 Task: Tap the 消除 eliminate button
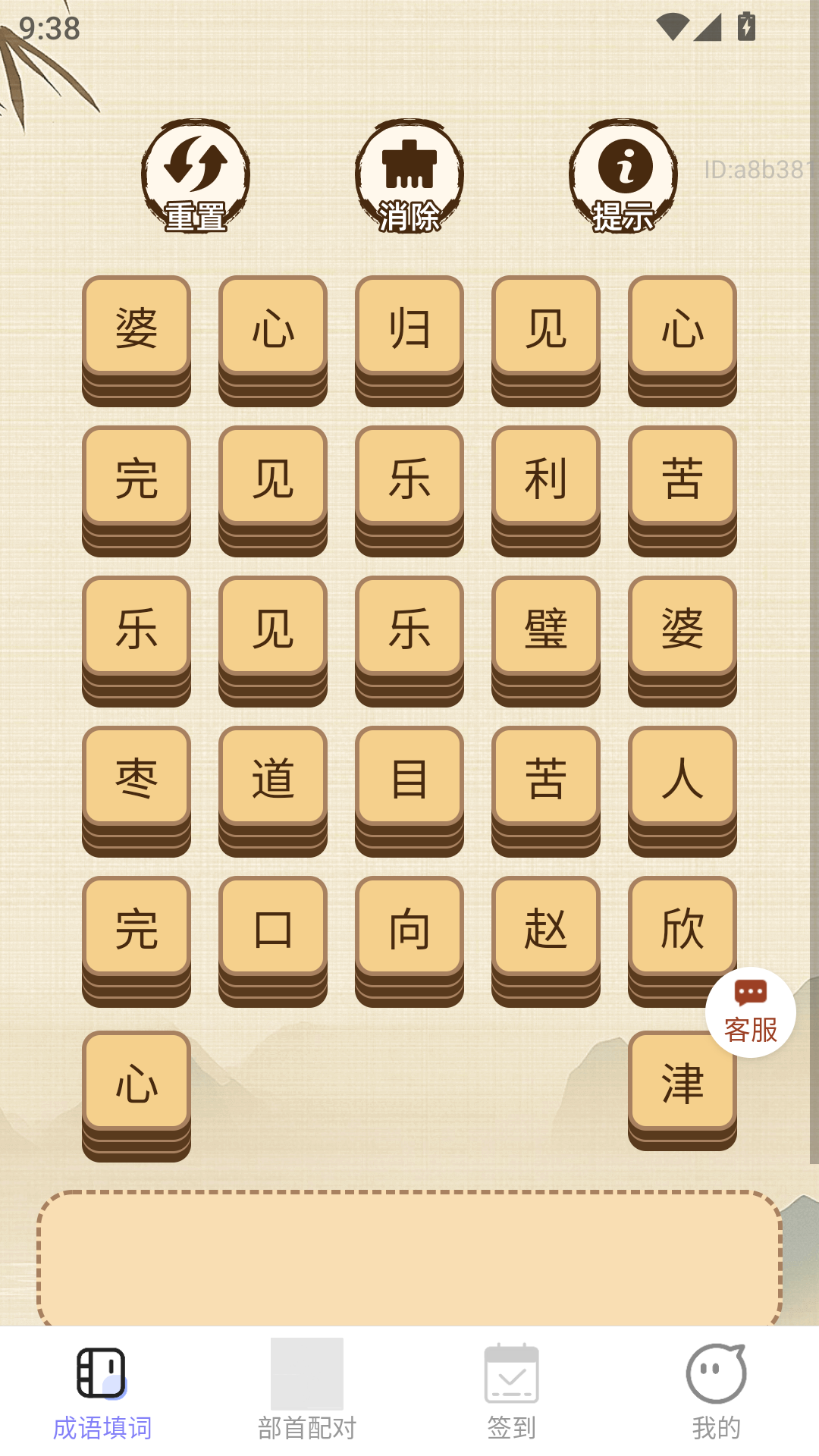click(x=409, y=176)
